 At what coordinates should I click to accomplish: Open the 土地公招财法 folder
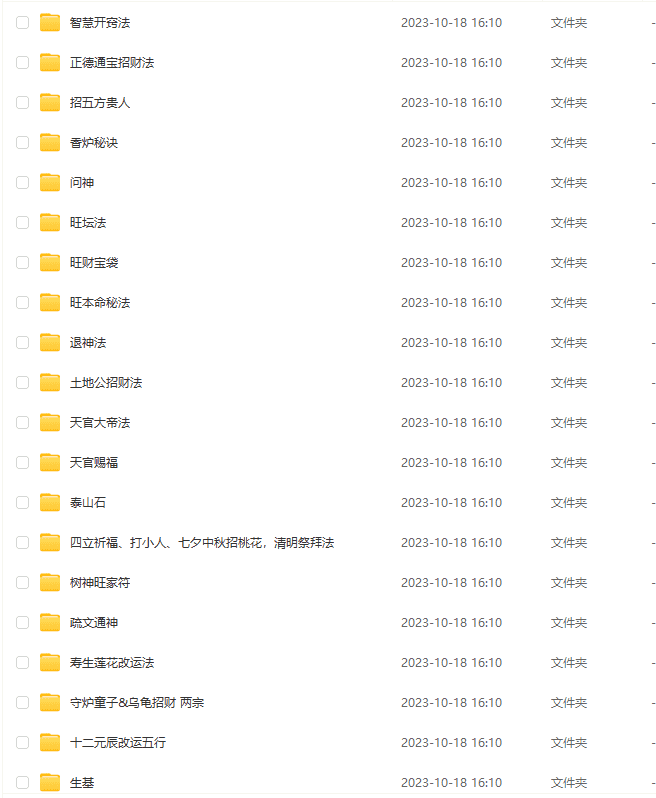[x=106, y=382]
